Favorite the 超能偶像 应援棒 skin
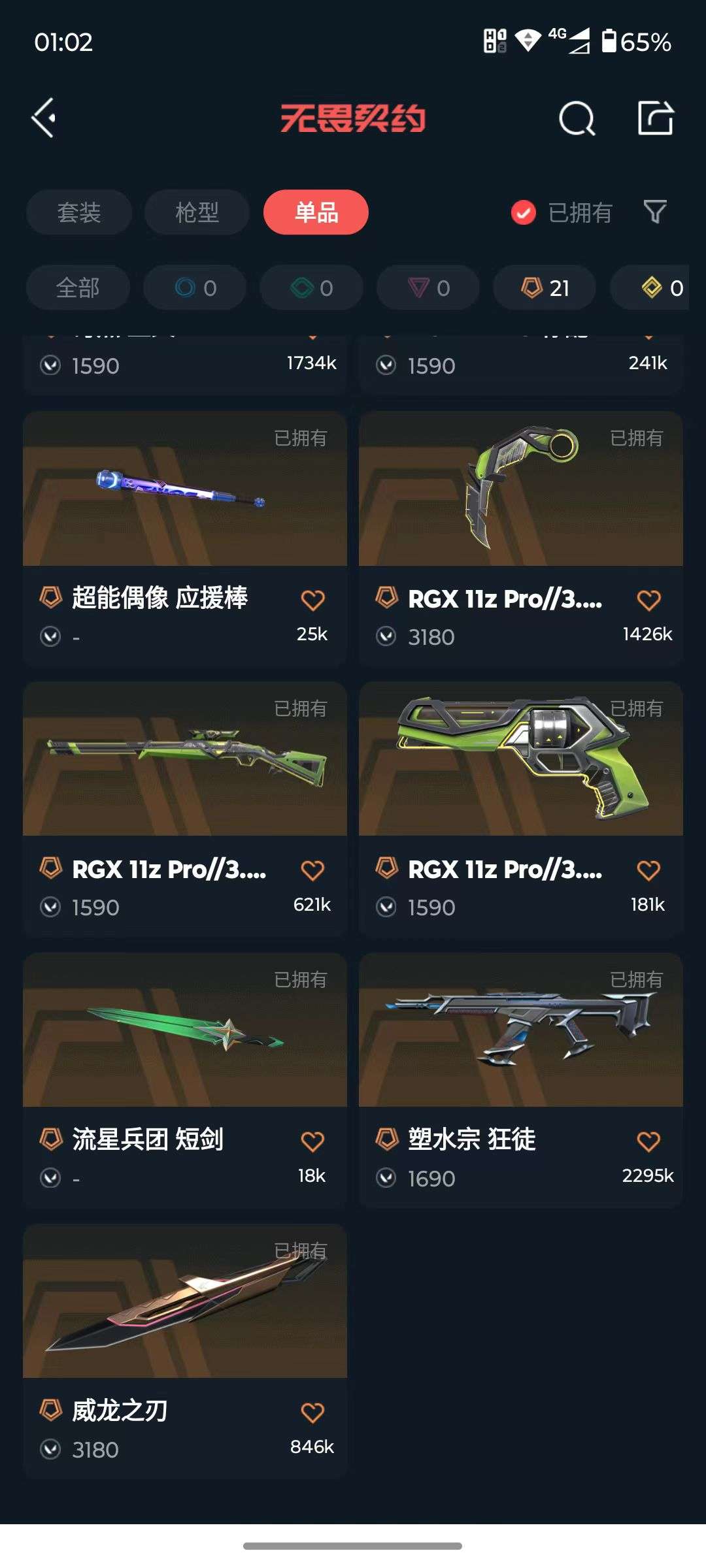706x1568 pixels. [x=312, y=600]
